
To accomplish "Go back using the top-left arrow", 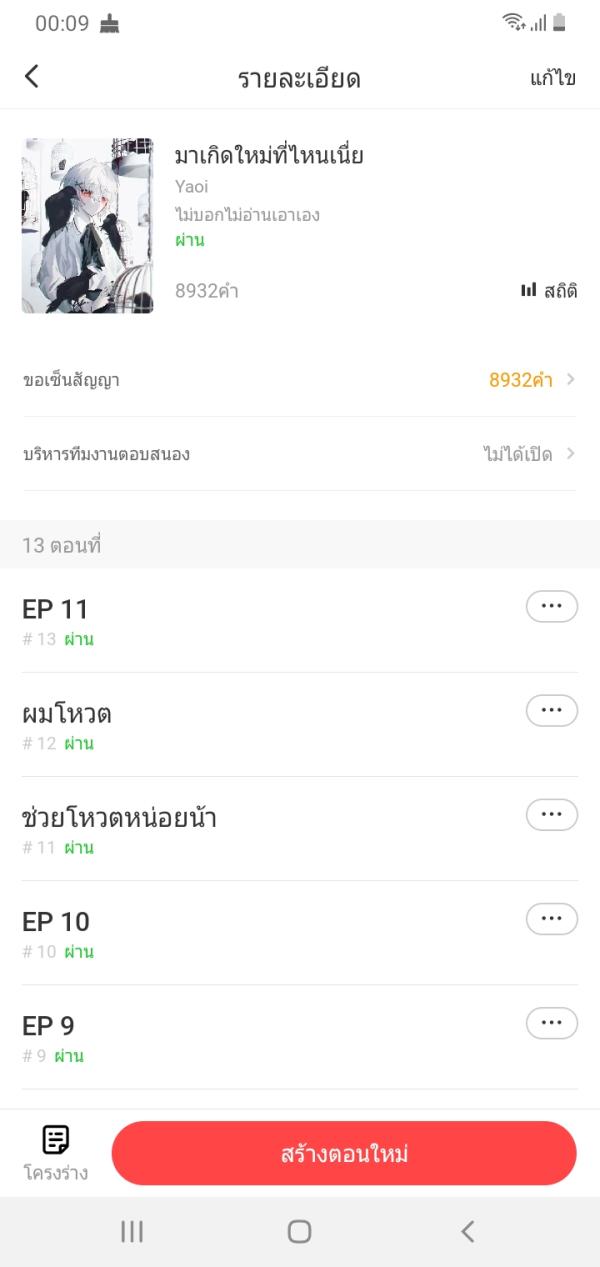I will coord(32,76).
